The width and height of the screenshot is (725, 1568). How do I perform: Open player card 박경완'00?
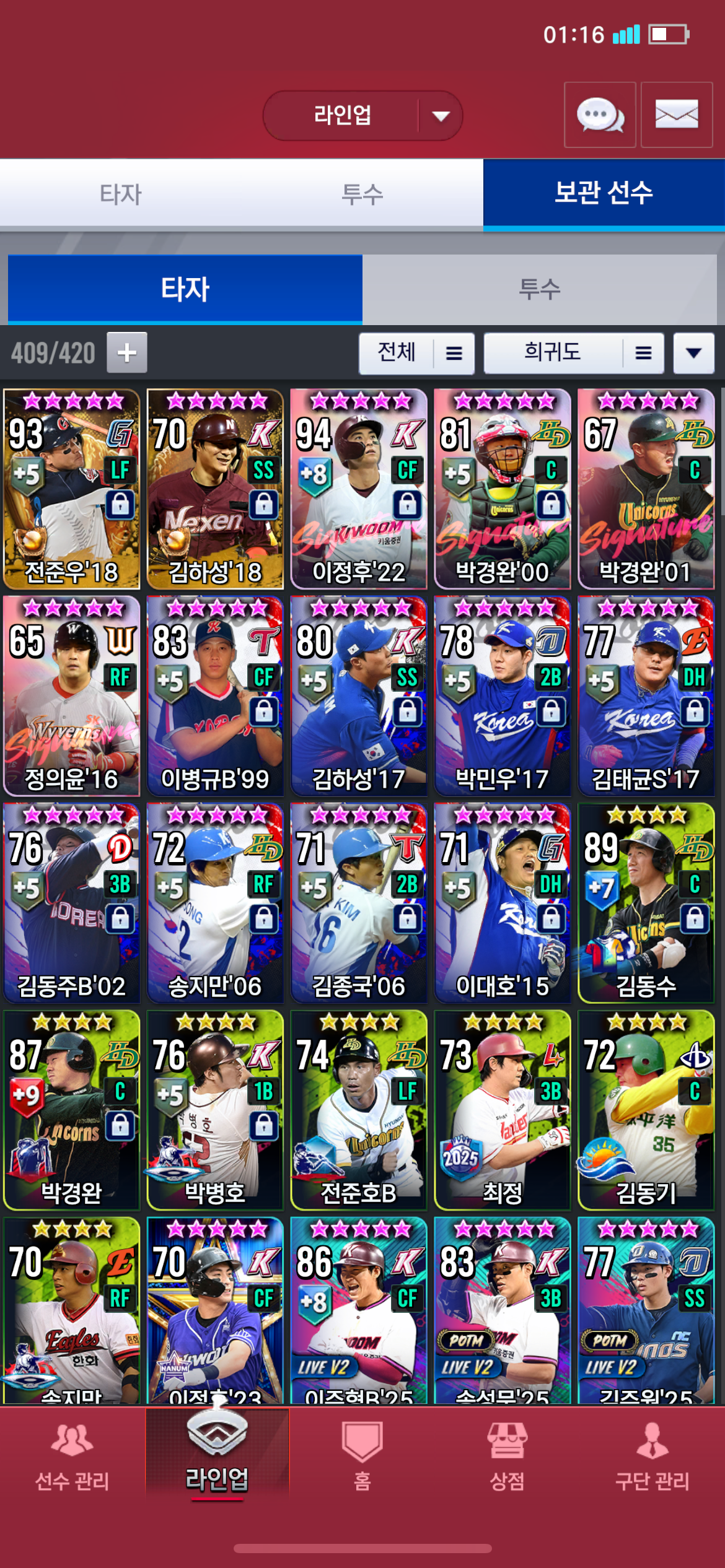point(503,489)
